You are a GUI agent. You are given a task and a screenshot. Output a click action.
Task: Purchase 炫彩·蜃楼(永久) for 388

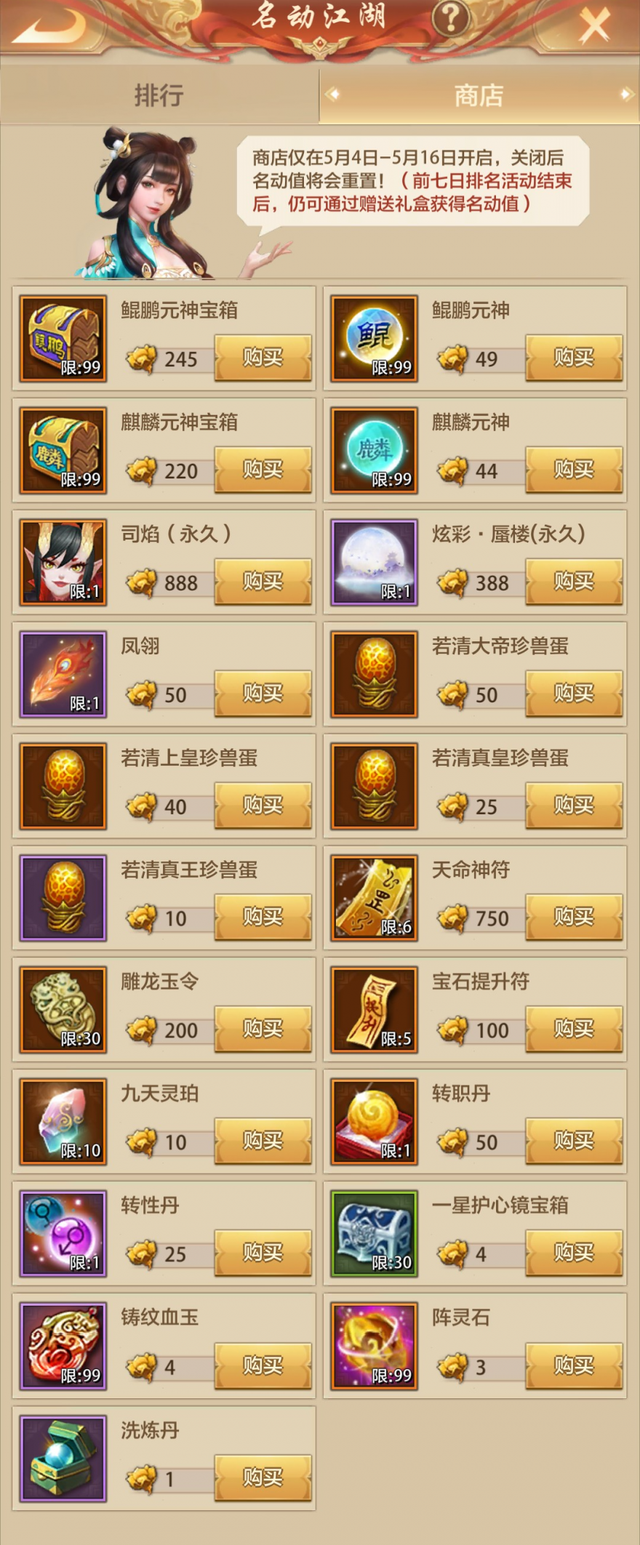click(574, 582)
